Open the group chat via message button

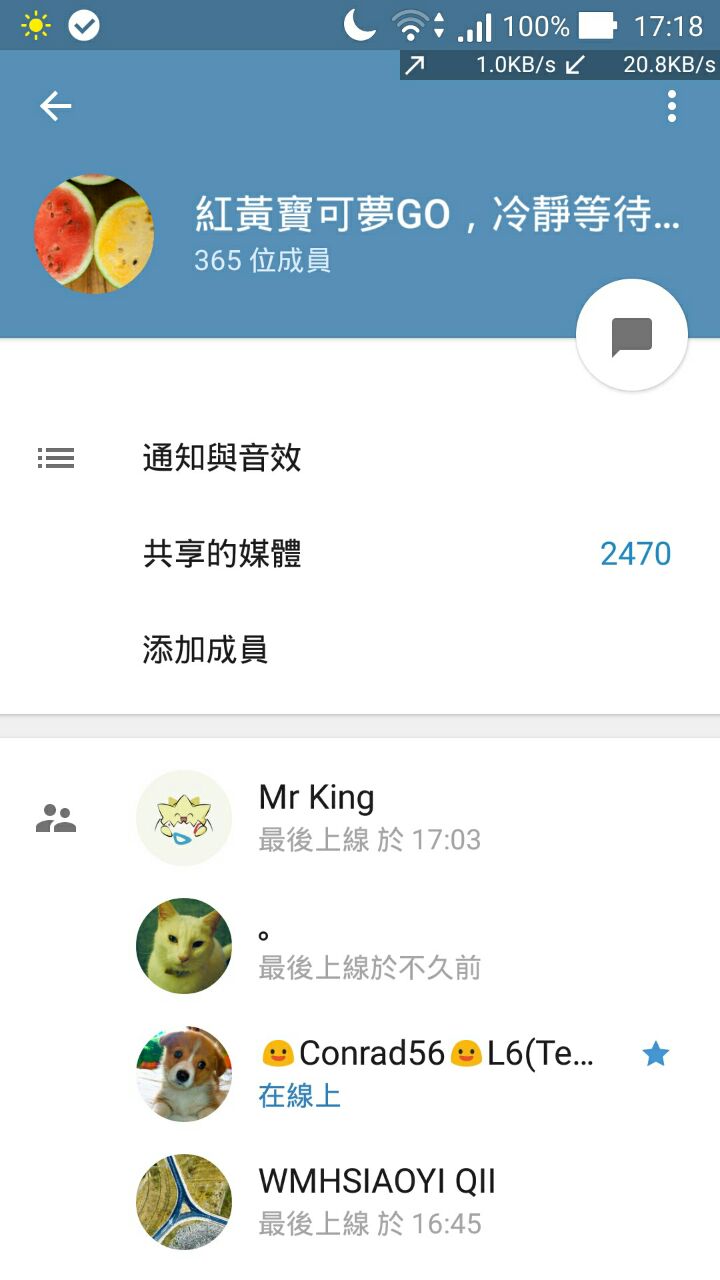[x=632, y=336]
